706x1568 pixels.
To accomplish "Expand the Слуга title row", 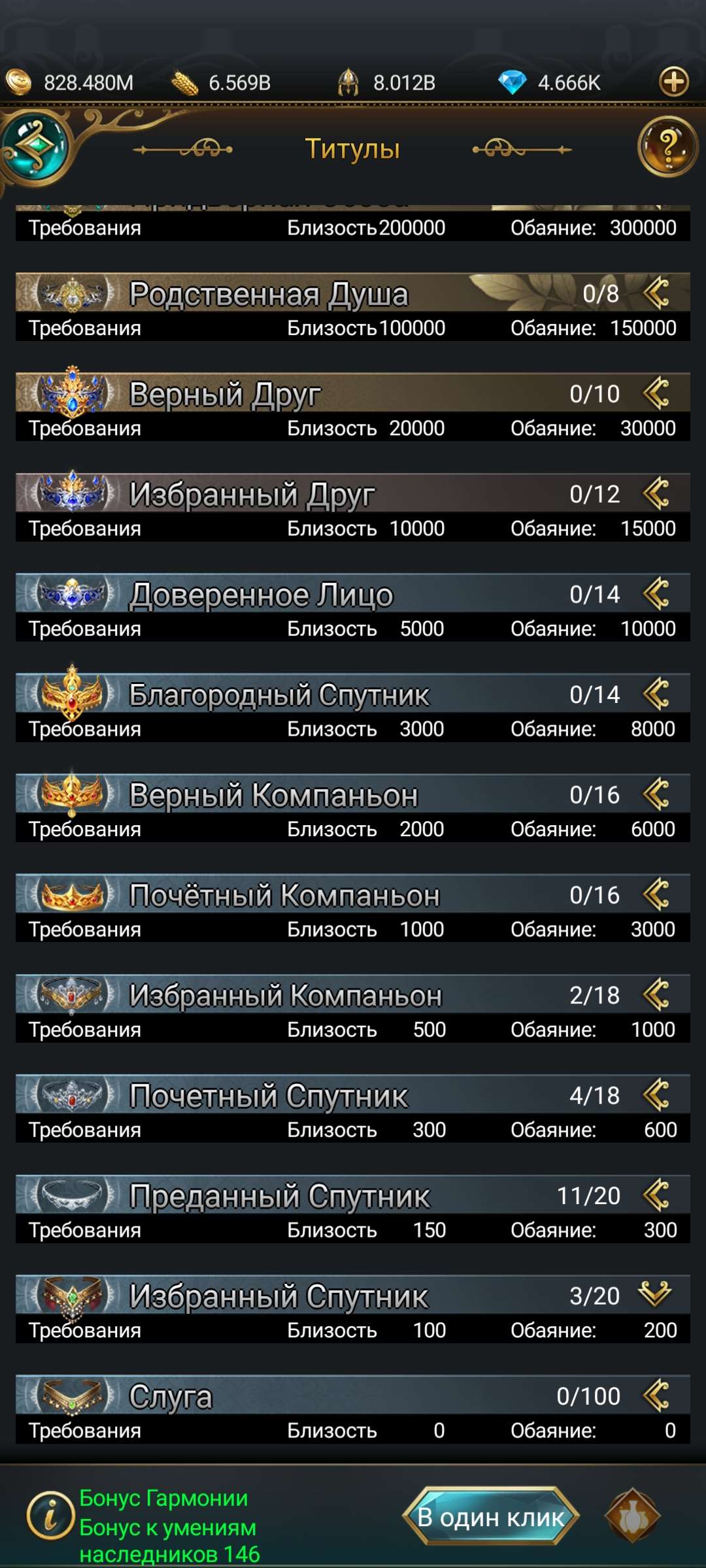I will [x=656, y=1396].
